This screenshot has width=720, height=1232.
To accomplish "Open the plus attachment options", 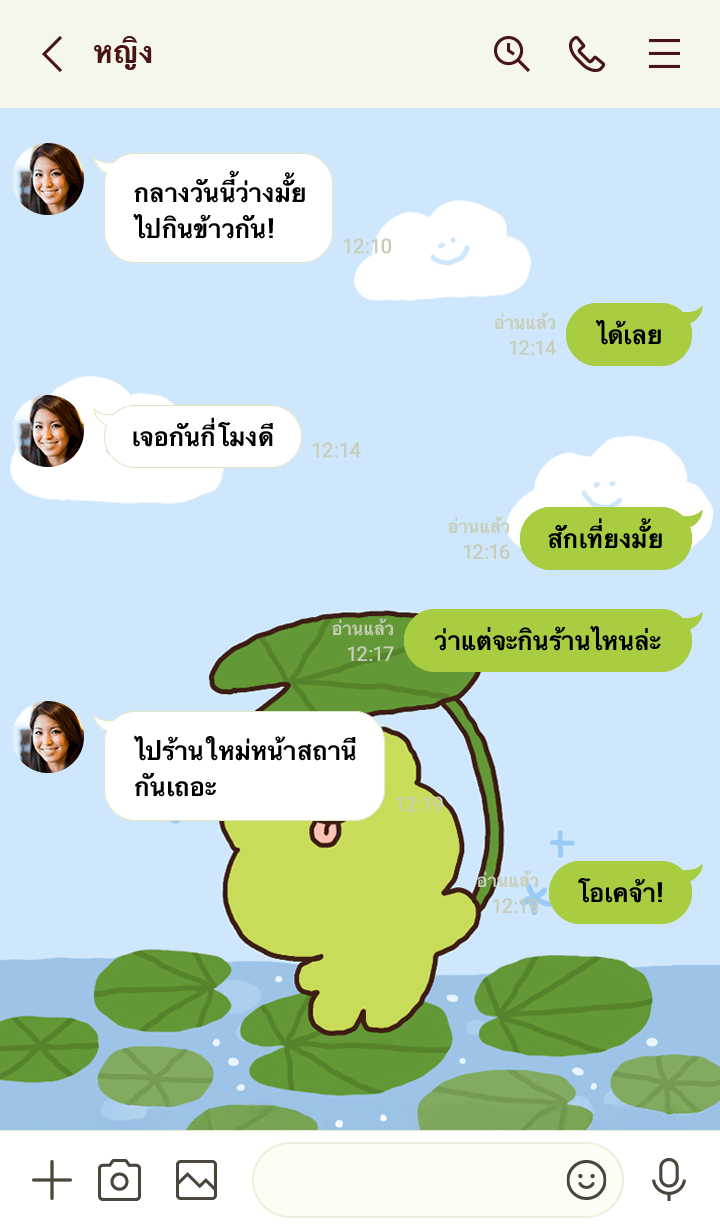I will coord(52,1181).
